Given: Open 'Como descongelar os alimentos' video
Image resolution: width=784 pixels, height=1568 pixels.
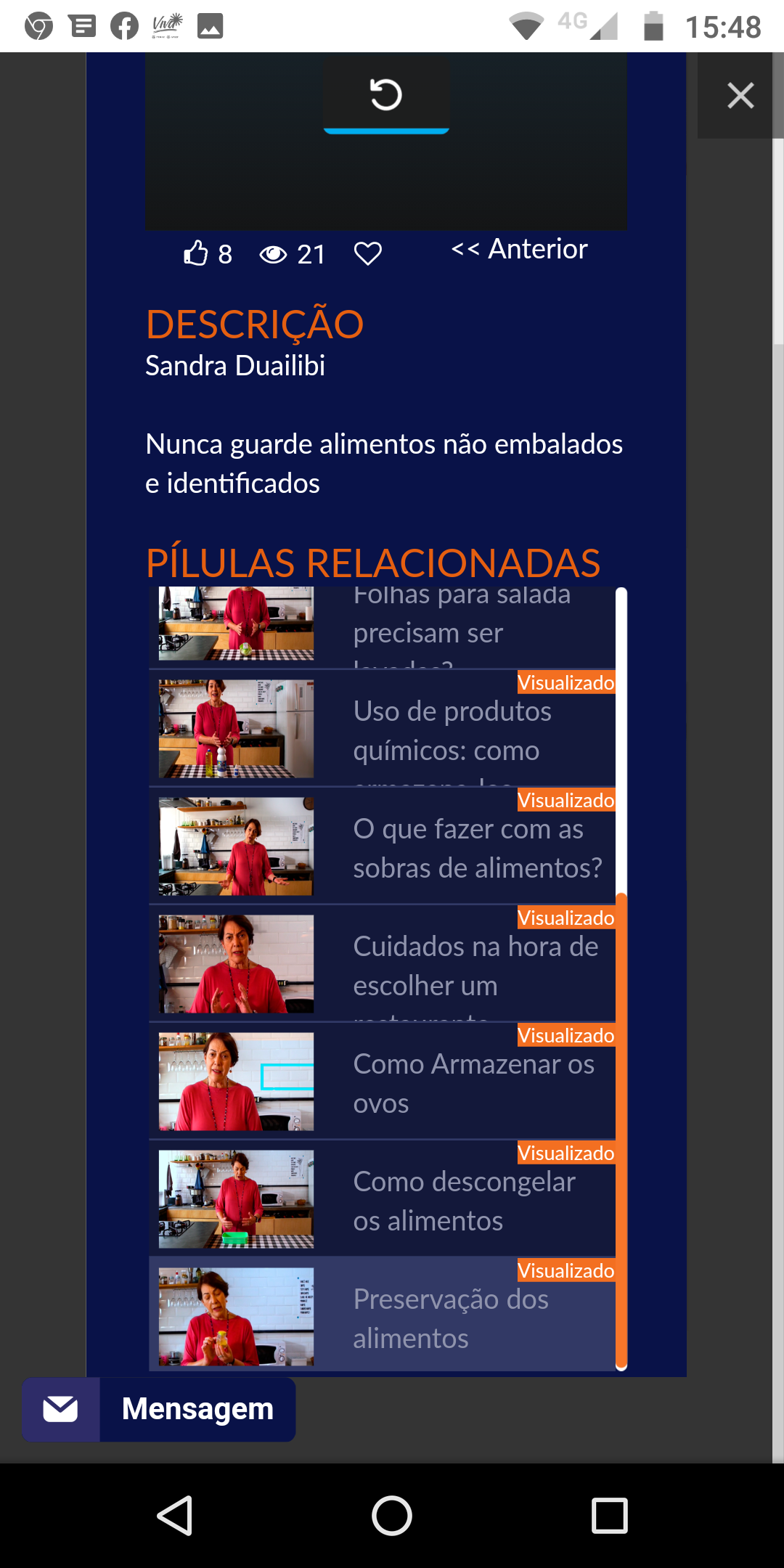Looking at the screenshot, I should [x=383, y=1199].
